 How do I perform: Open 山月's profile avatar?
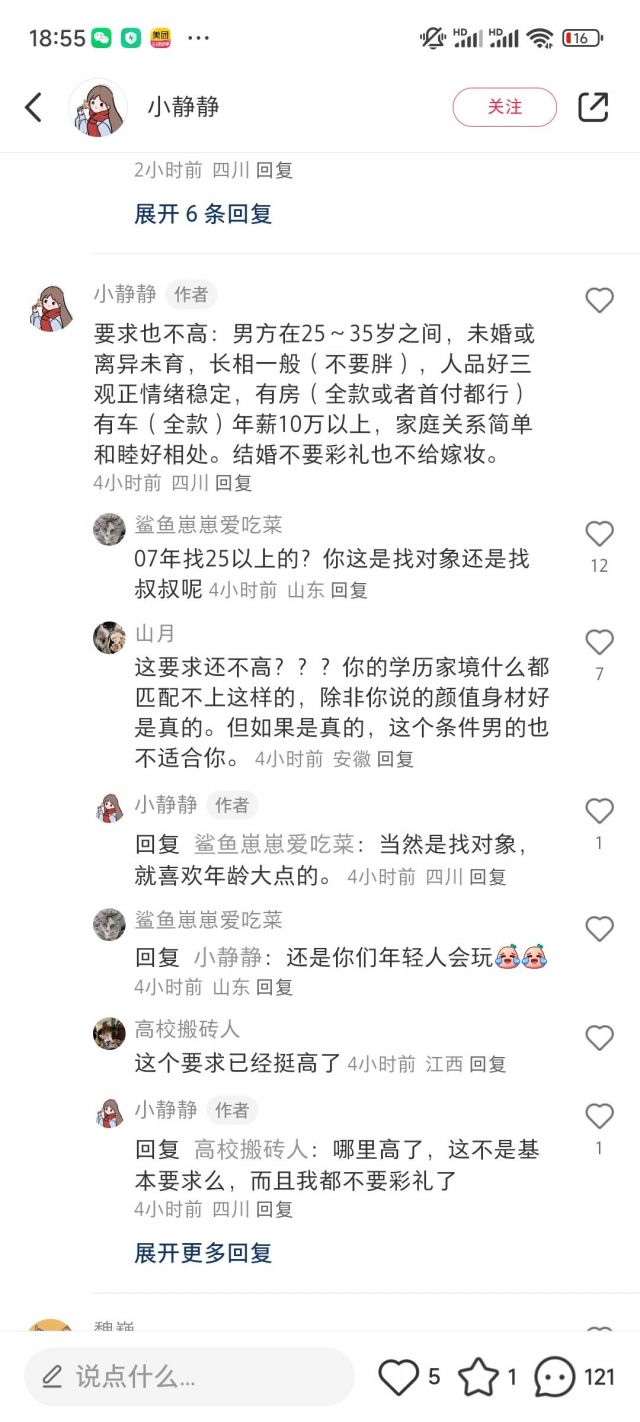(x=109, y=637)
